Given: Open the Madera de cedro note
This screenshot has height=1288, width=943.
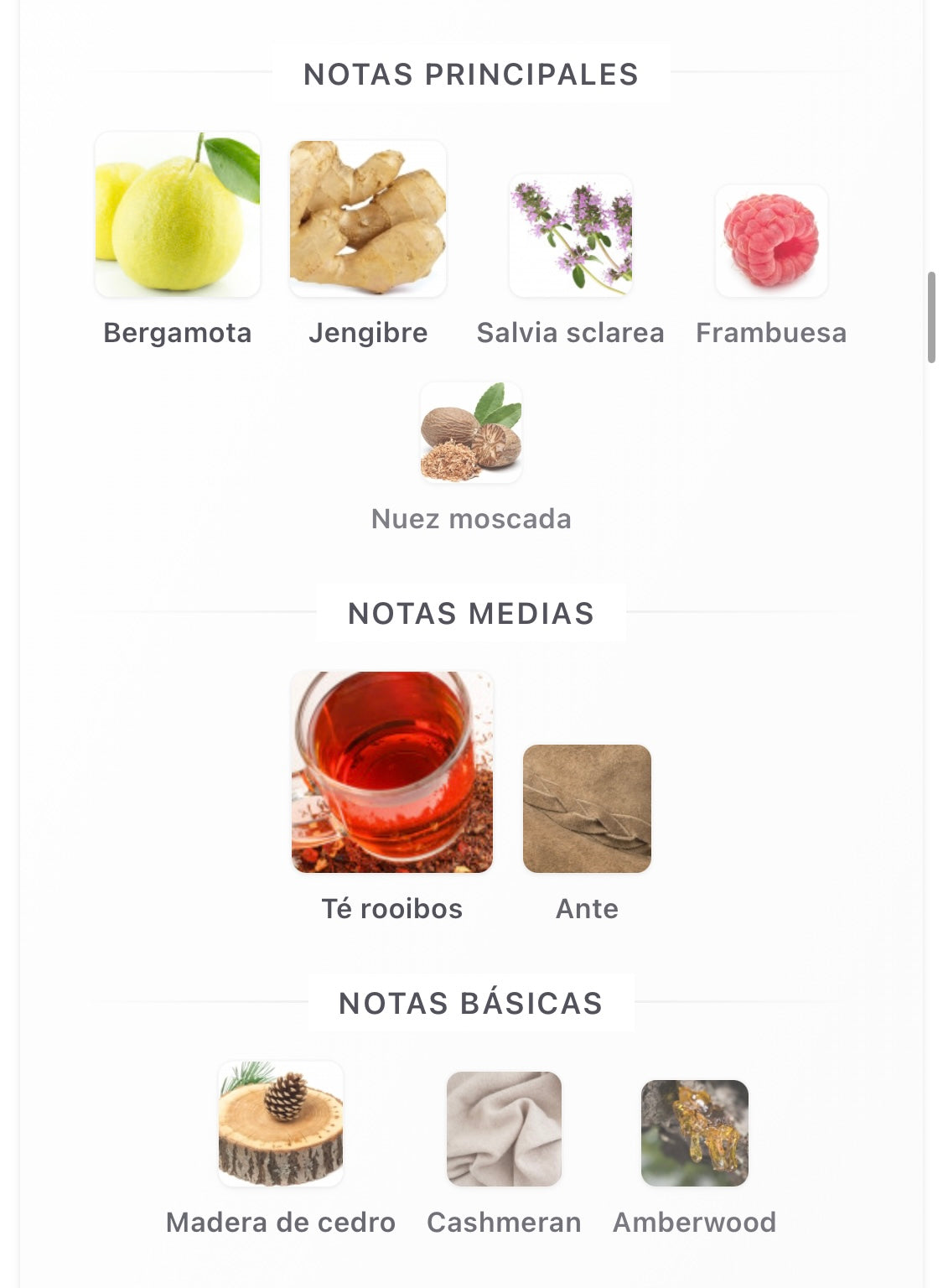Looking at the screenshot, I should point(281,1124).
